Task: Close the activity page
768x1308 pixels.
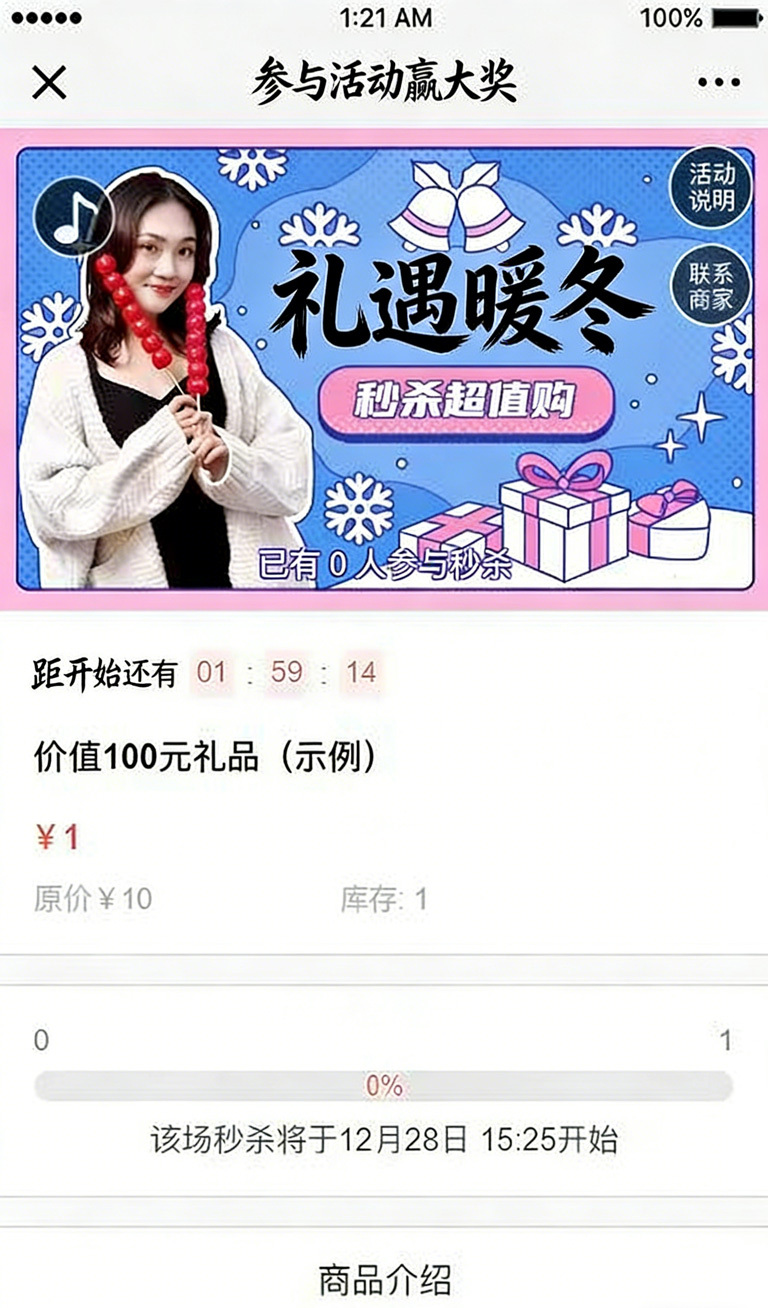Action: click(48, 82)
